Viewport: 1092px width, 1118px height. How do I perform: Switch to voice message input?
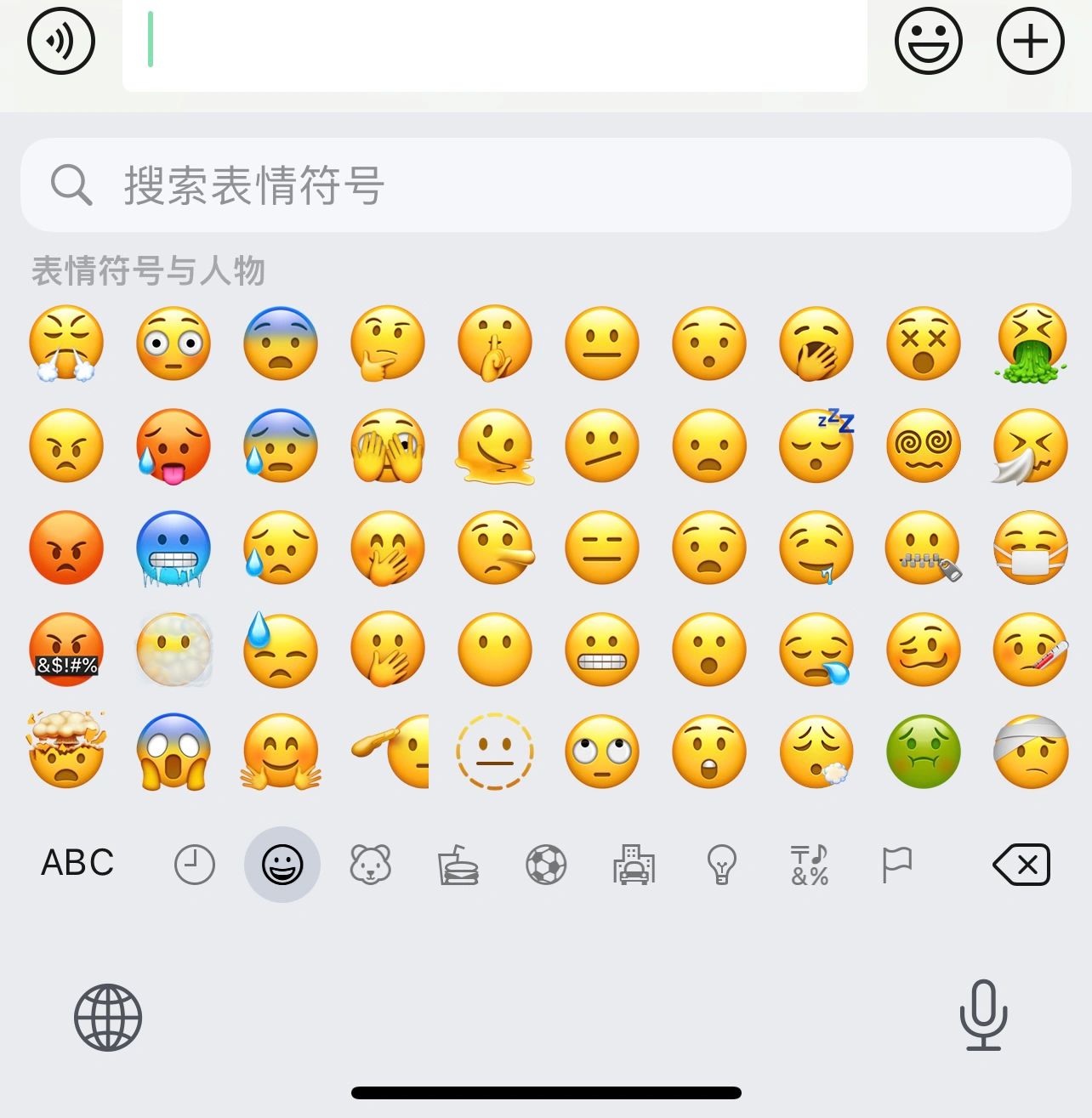point(60,41)
